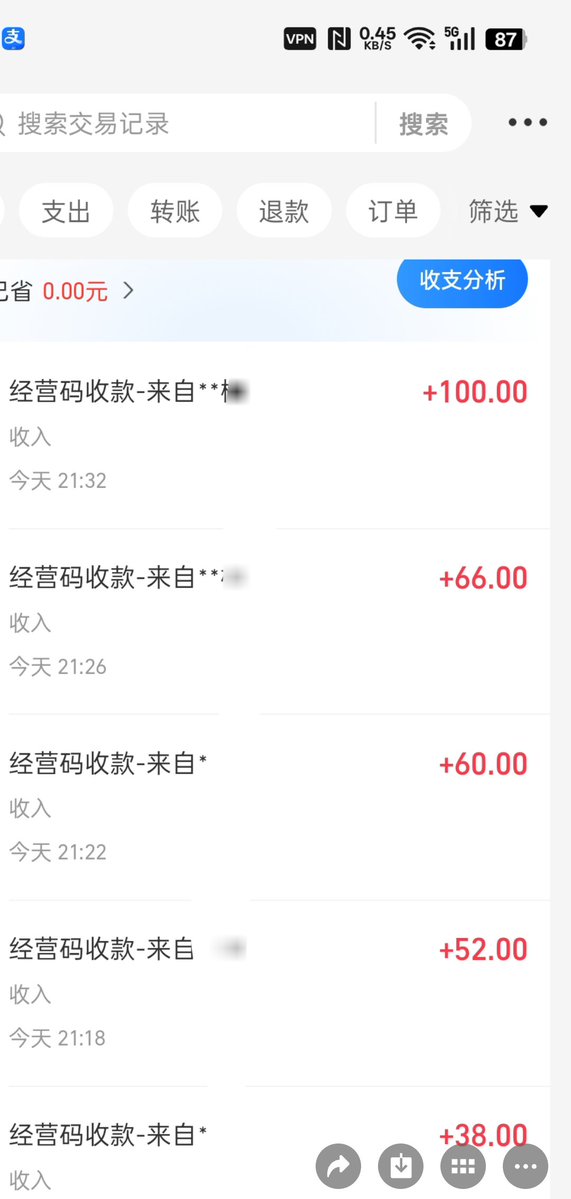The image size is (571, 1199).
Task: Open the +66.00 transaction at 21:26
Action: point(274,622)
